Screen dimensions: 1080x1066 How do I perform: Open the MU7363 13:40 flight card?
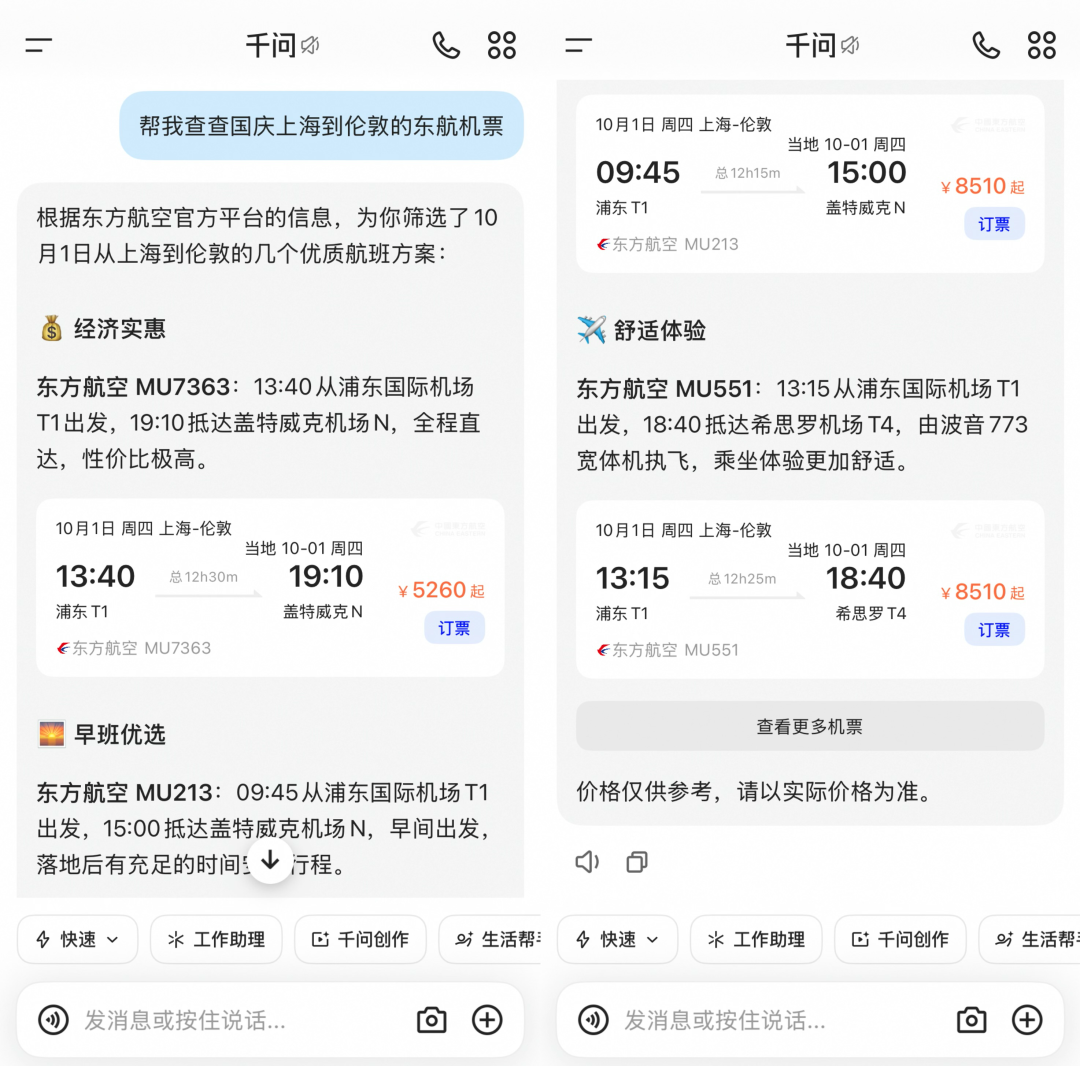tap(271, 587)
